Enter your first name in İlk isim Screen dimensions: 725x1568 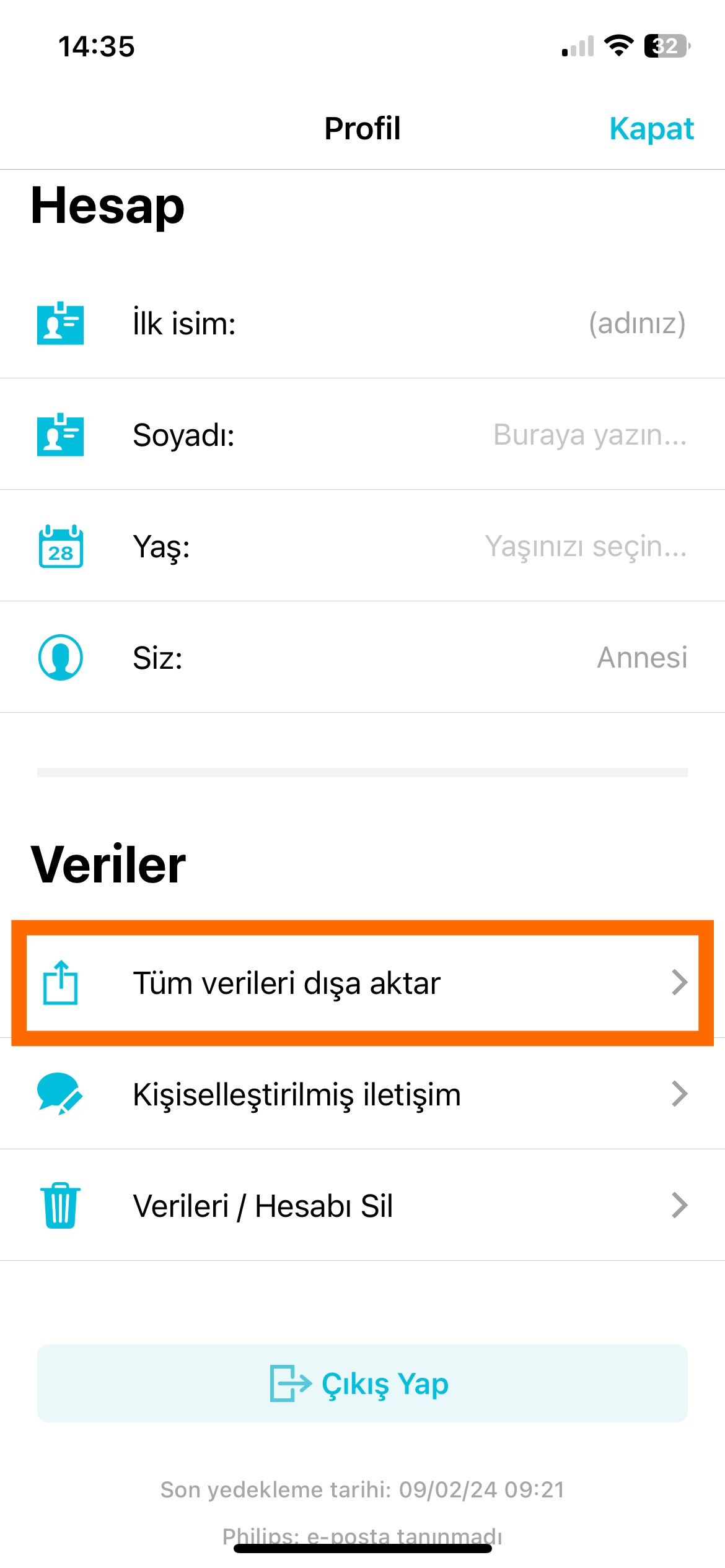coord(636,323)
